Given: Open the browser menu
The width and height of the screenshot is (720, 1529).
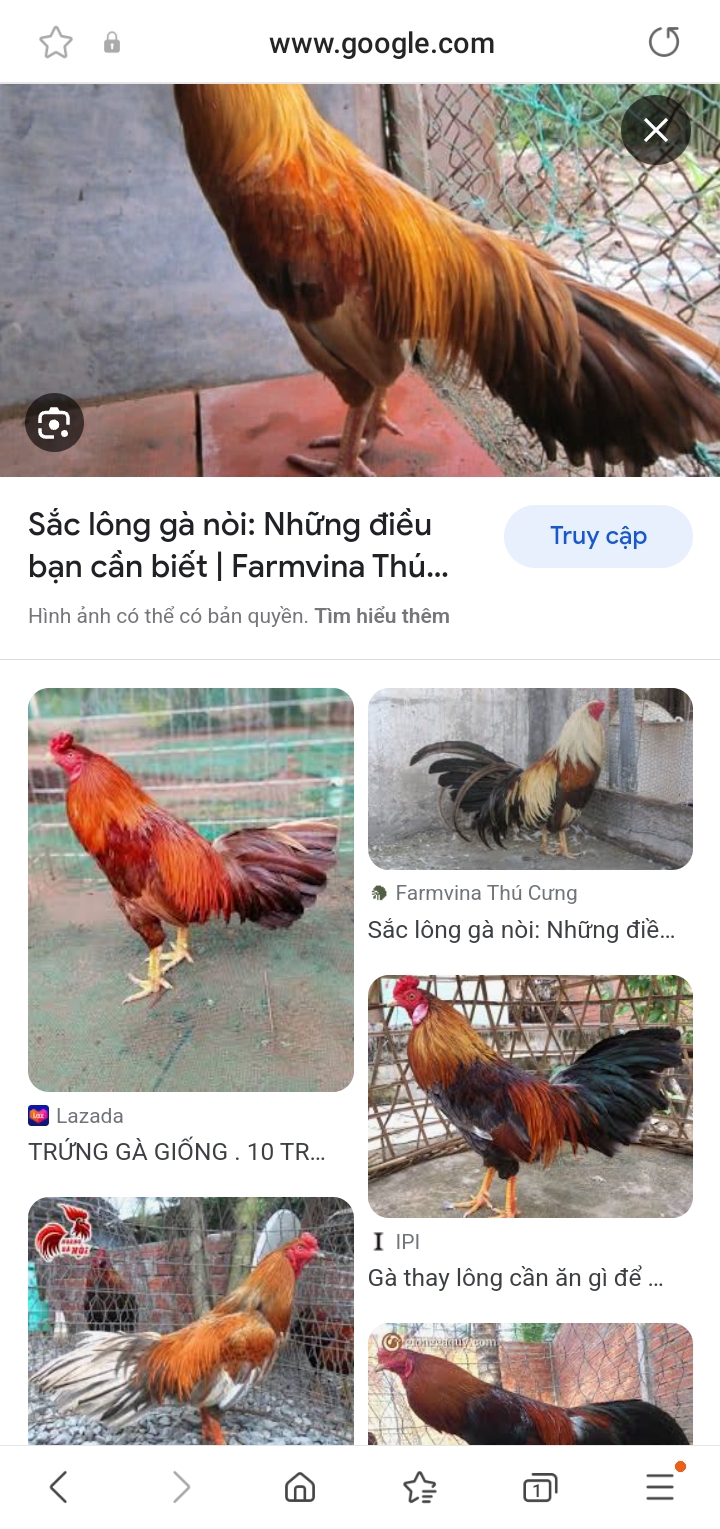Looking at the screenshot, I should point(660,1487).
